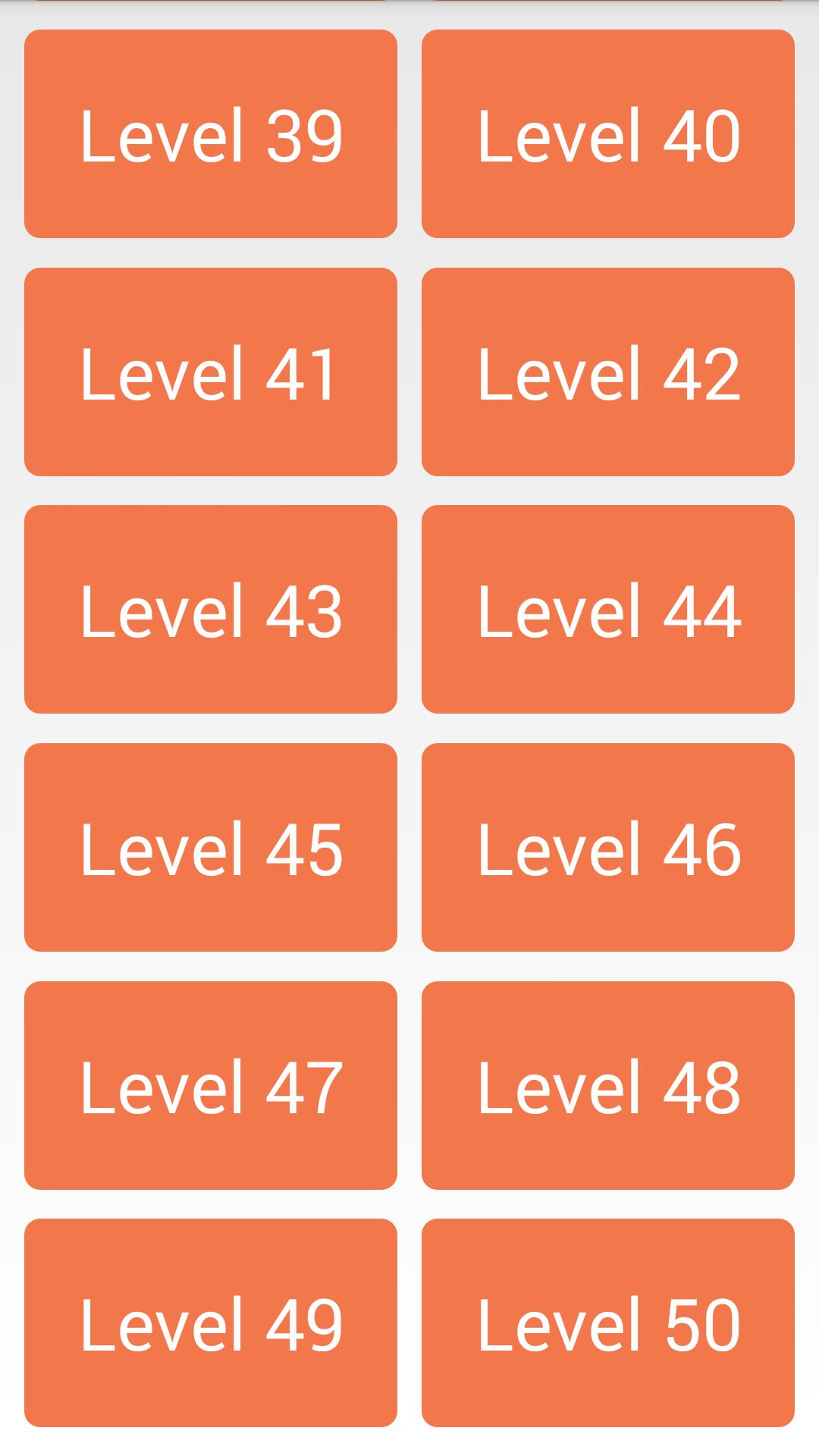Choose Level 43

(211, 609)
